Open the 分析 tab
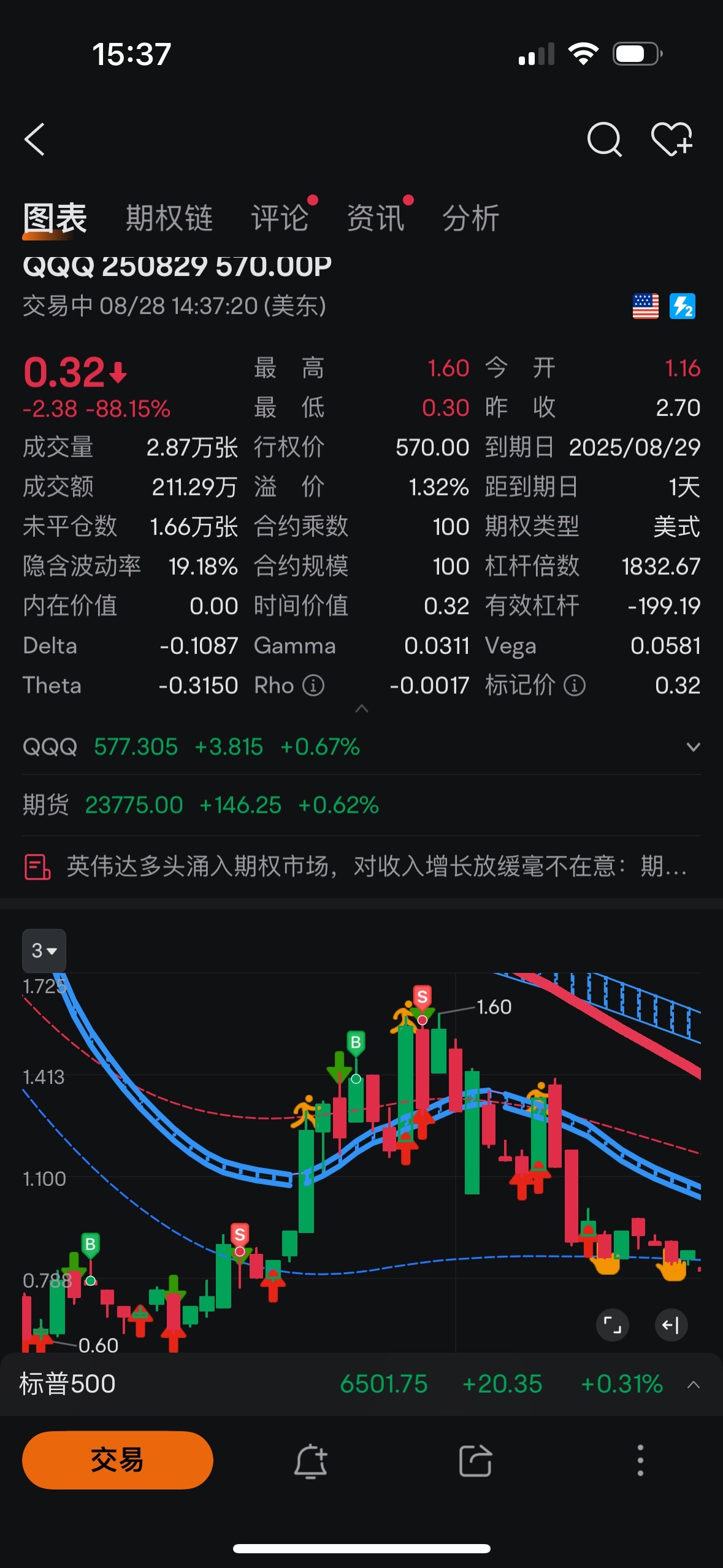 coord(471,218)
